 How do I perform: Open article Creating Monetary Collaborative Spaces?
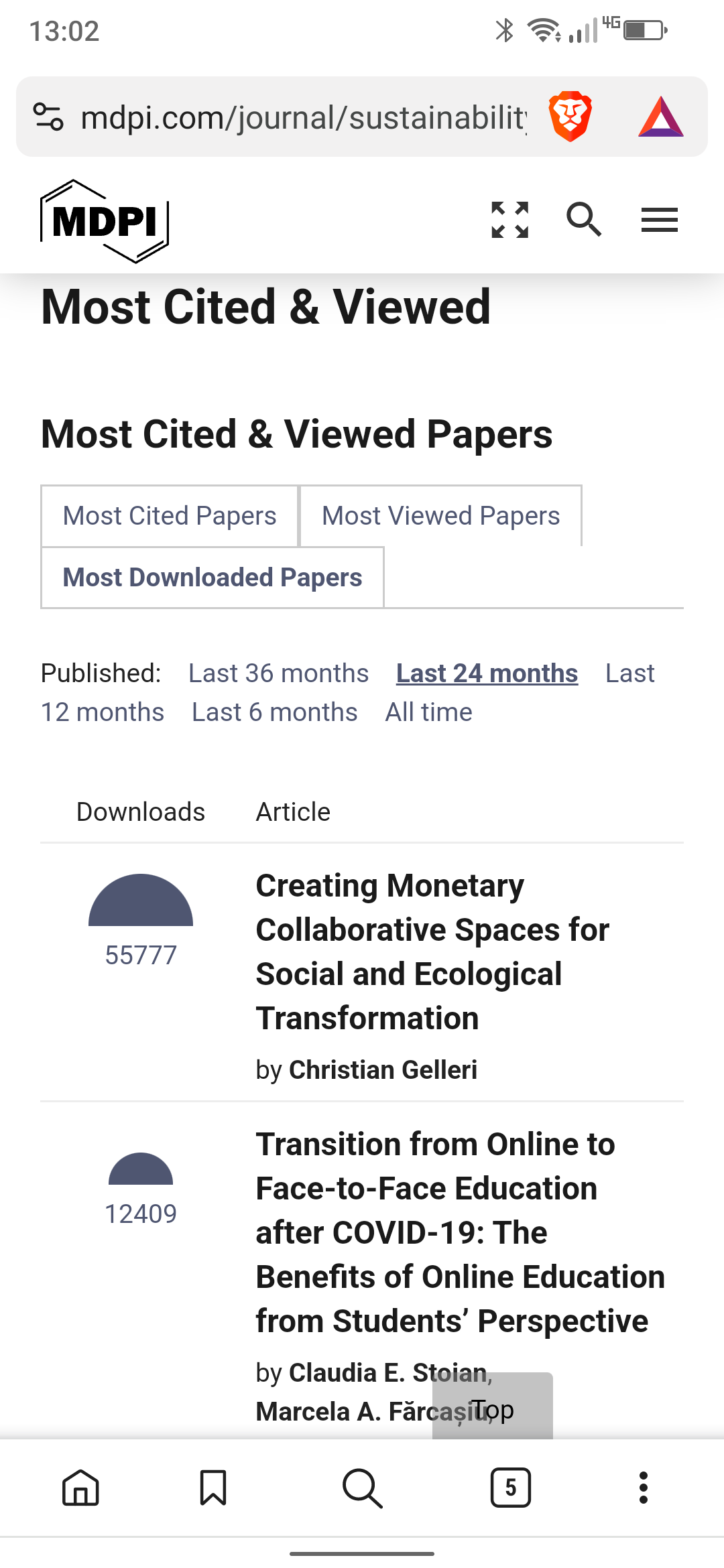click(432, 952)
